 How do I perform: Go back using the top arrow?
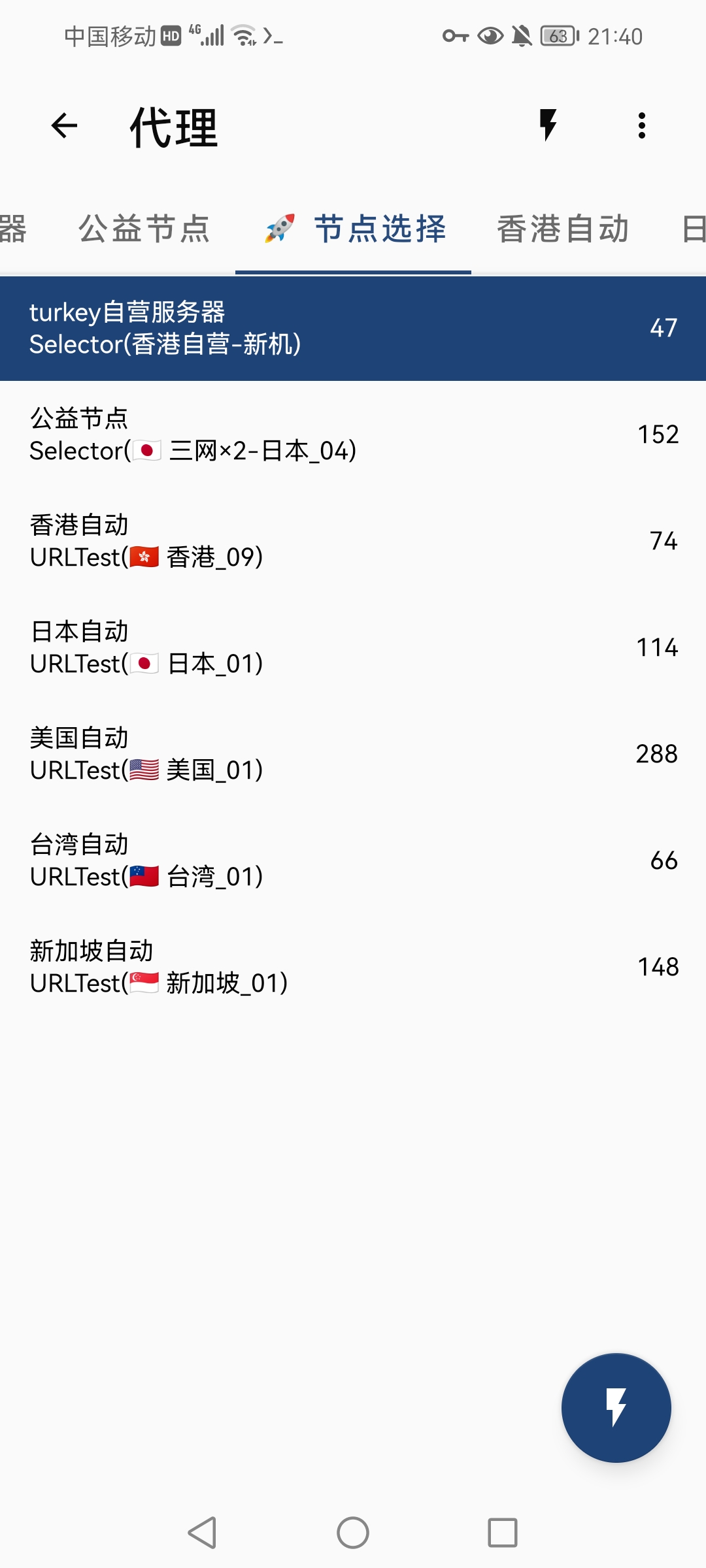pyautogui.click(x=64, y=125)
